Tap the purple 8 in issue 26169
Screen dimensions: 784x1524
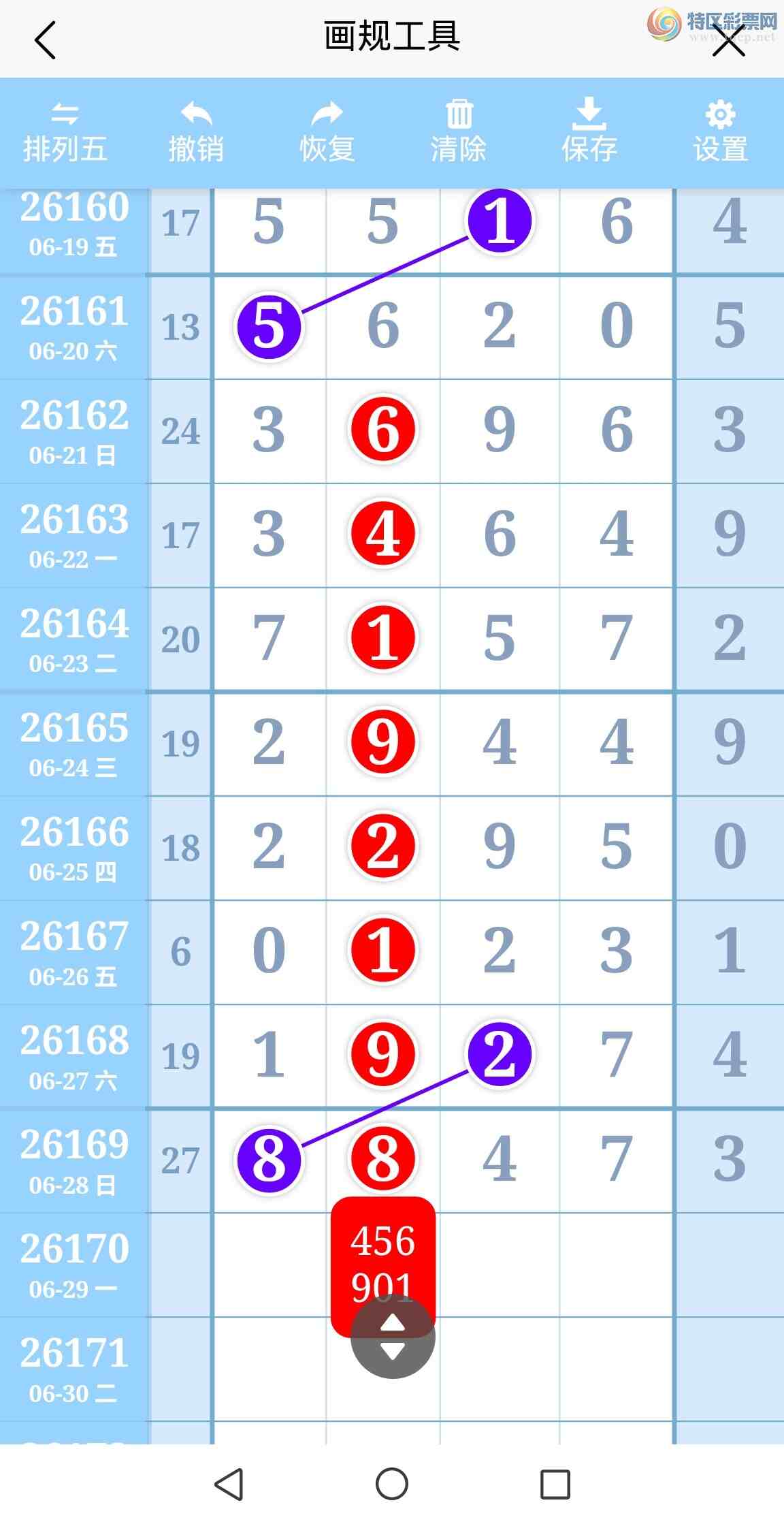269,1159
